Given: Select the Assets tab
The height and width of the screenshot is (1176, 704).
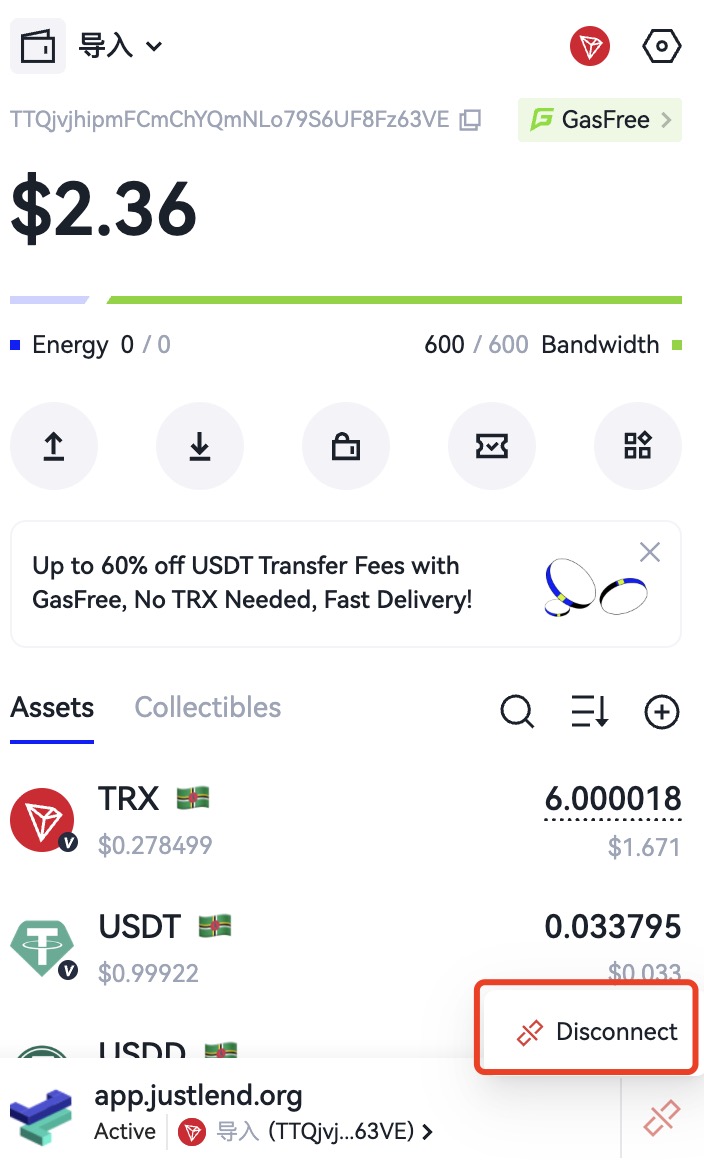Looking at the screenshot, I should [52, 708].
